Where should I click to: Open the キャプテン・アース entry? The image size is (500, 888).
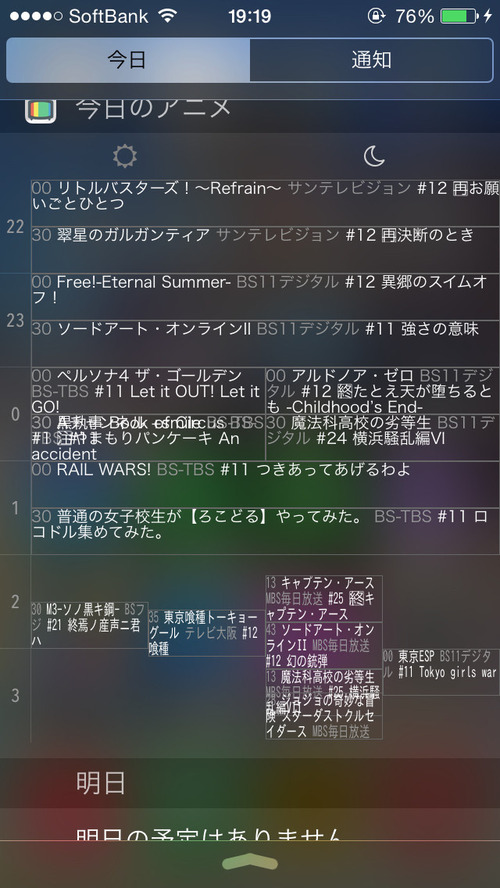point(324,599)
